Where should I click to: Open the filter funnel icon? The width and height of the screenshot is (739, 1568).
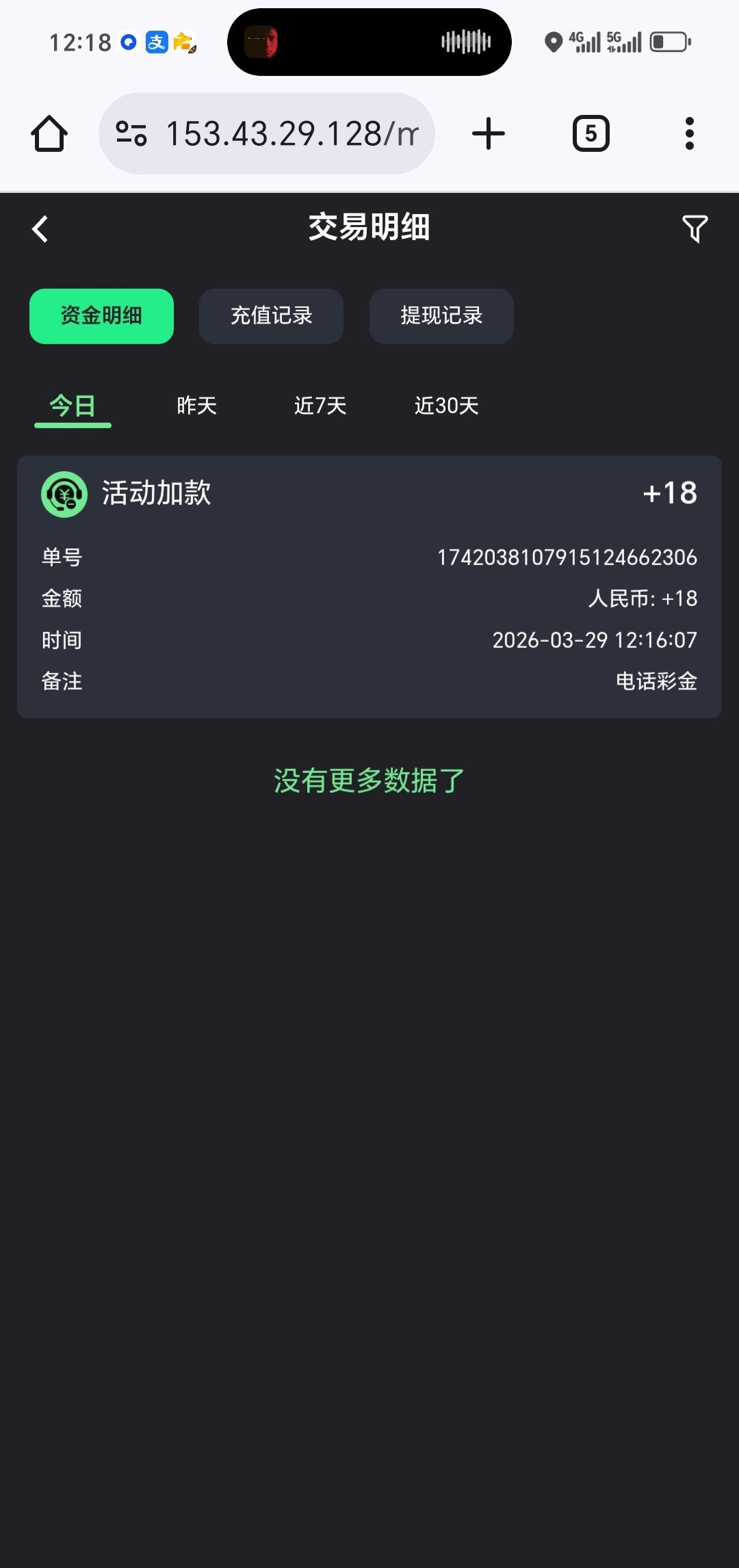[x=695, y=228]
